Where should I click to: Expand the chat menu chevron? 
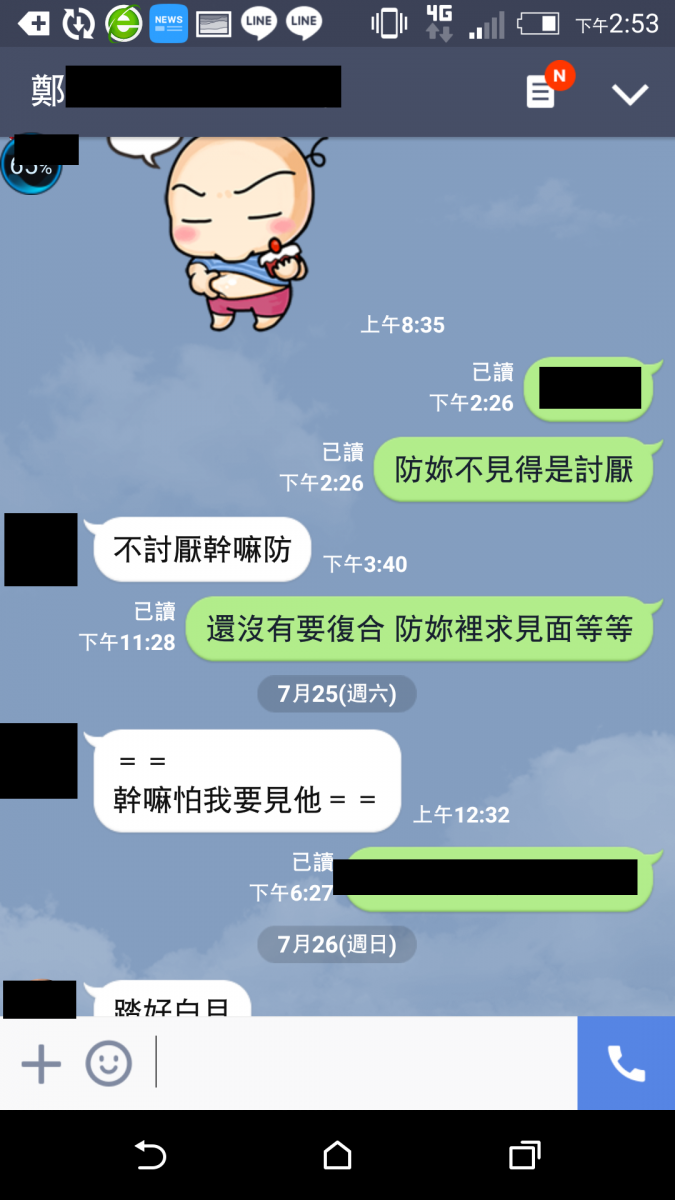click(630, 94)
